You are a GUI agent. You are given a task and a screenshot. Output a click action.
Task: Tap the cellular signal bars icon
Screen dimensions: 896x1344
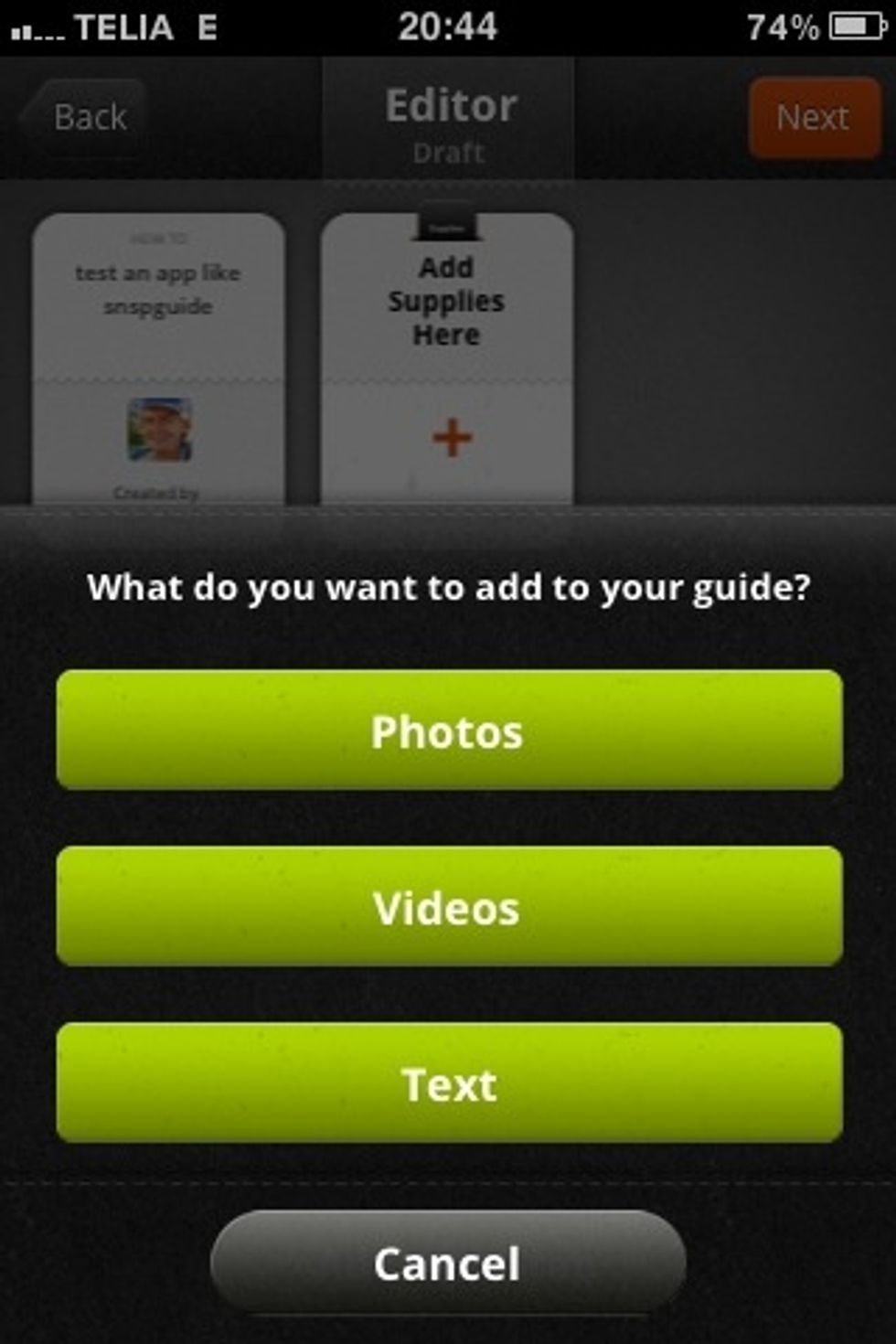37,27
